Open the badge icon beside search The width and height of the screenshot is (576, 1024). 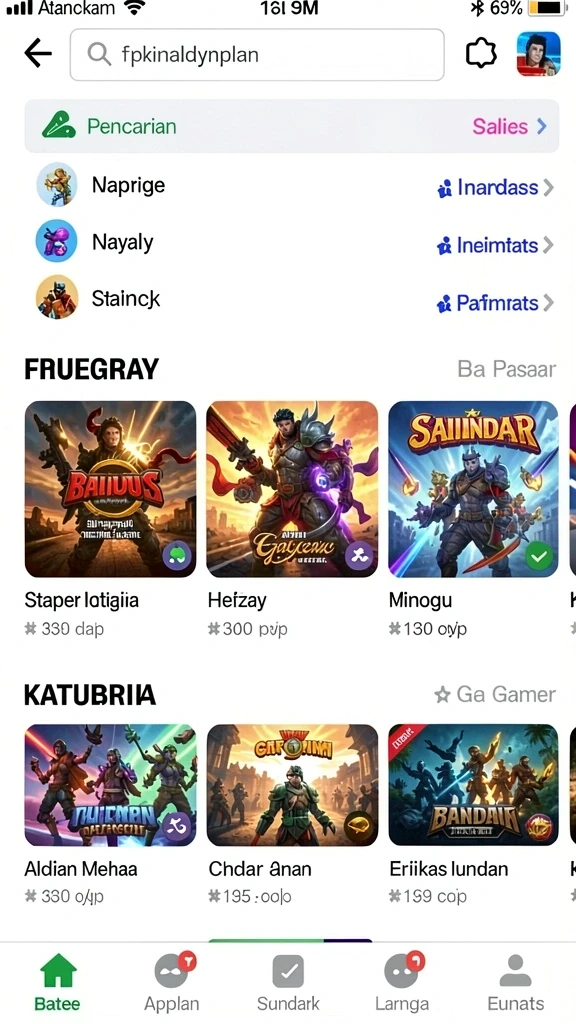pos(481,54)
